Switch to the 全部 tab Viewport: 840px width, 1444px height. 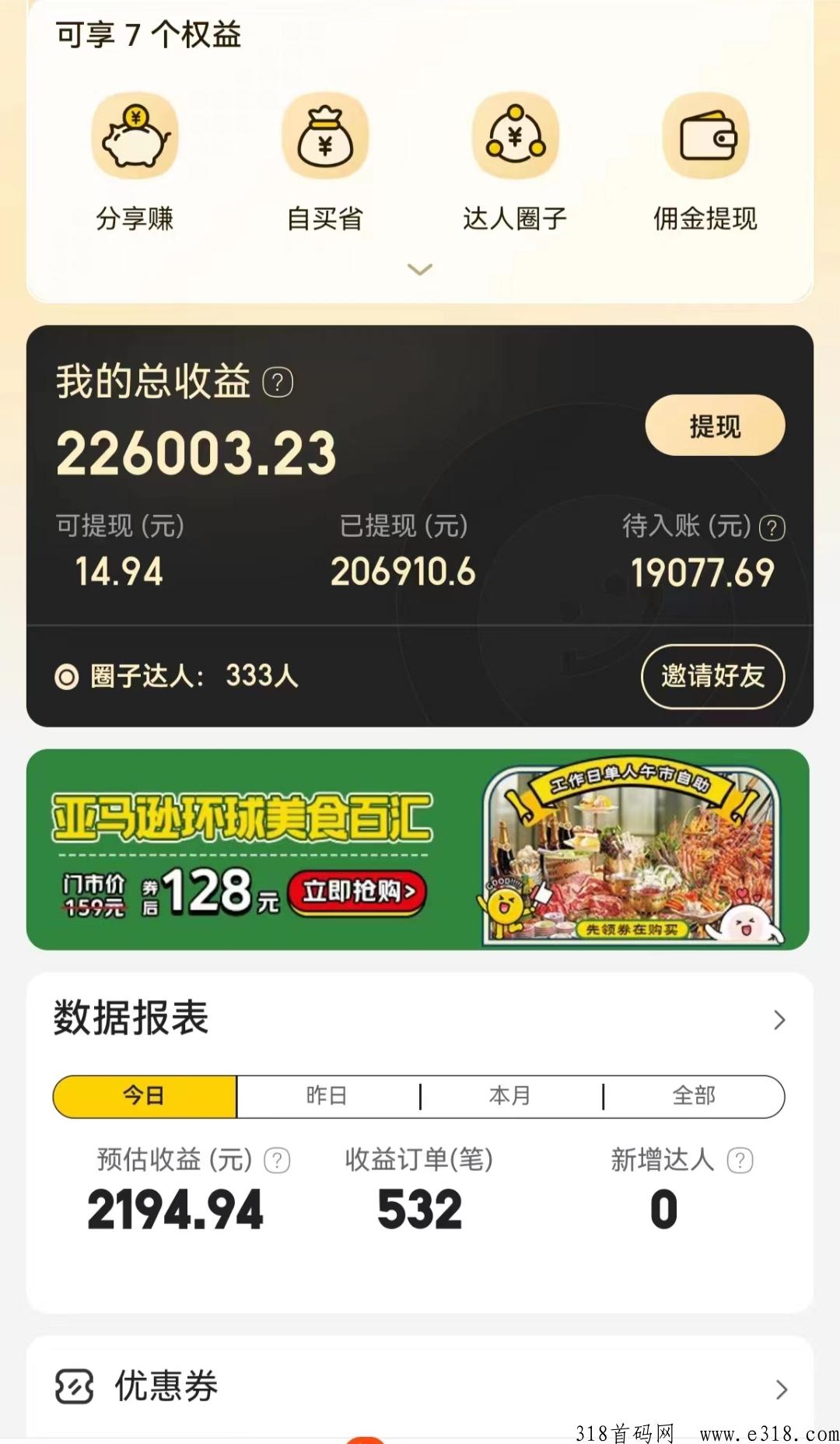[694, 1096]
